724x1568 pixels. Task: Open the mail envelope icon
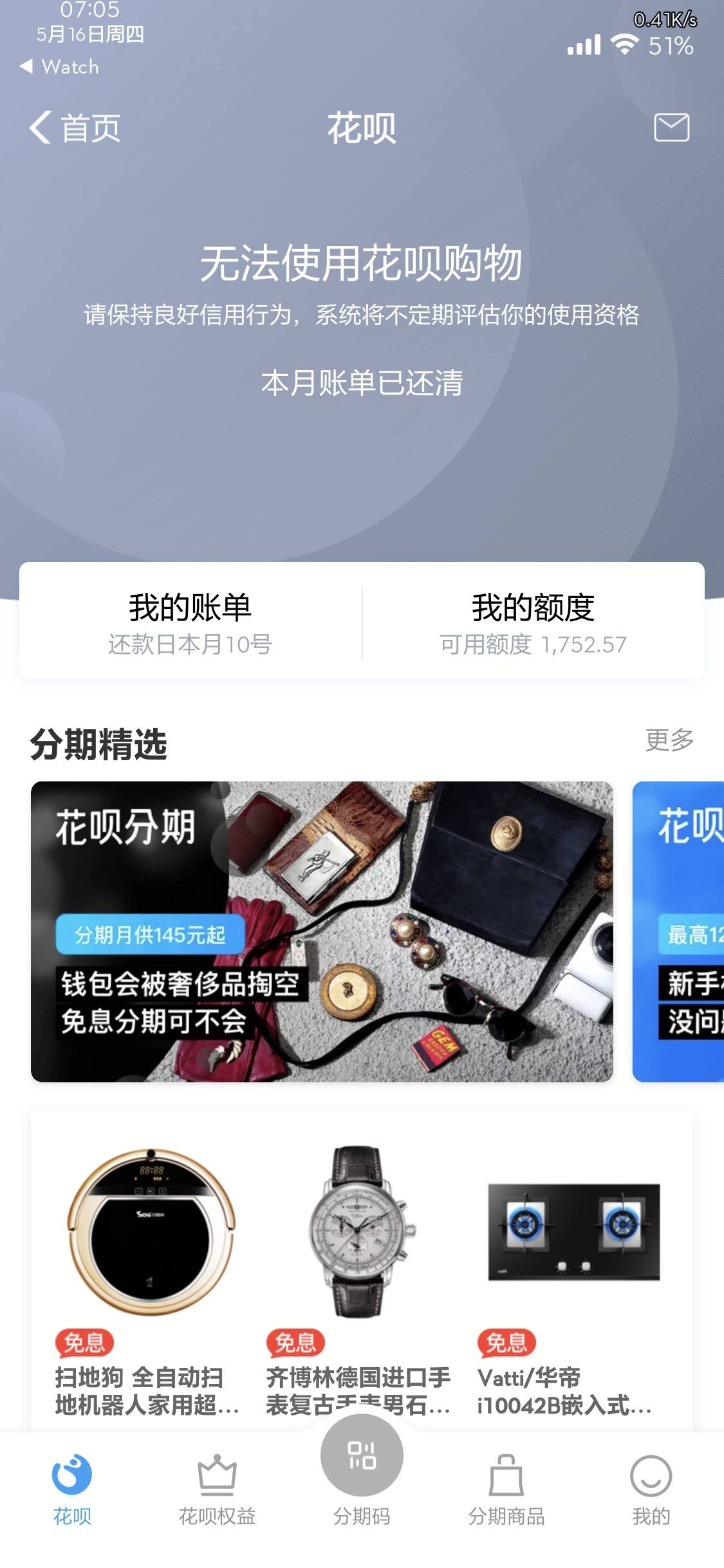671,127
